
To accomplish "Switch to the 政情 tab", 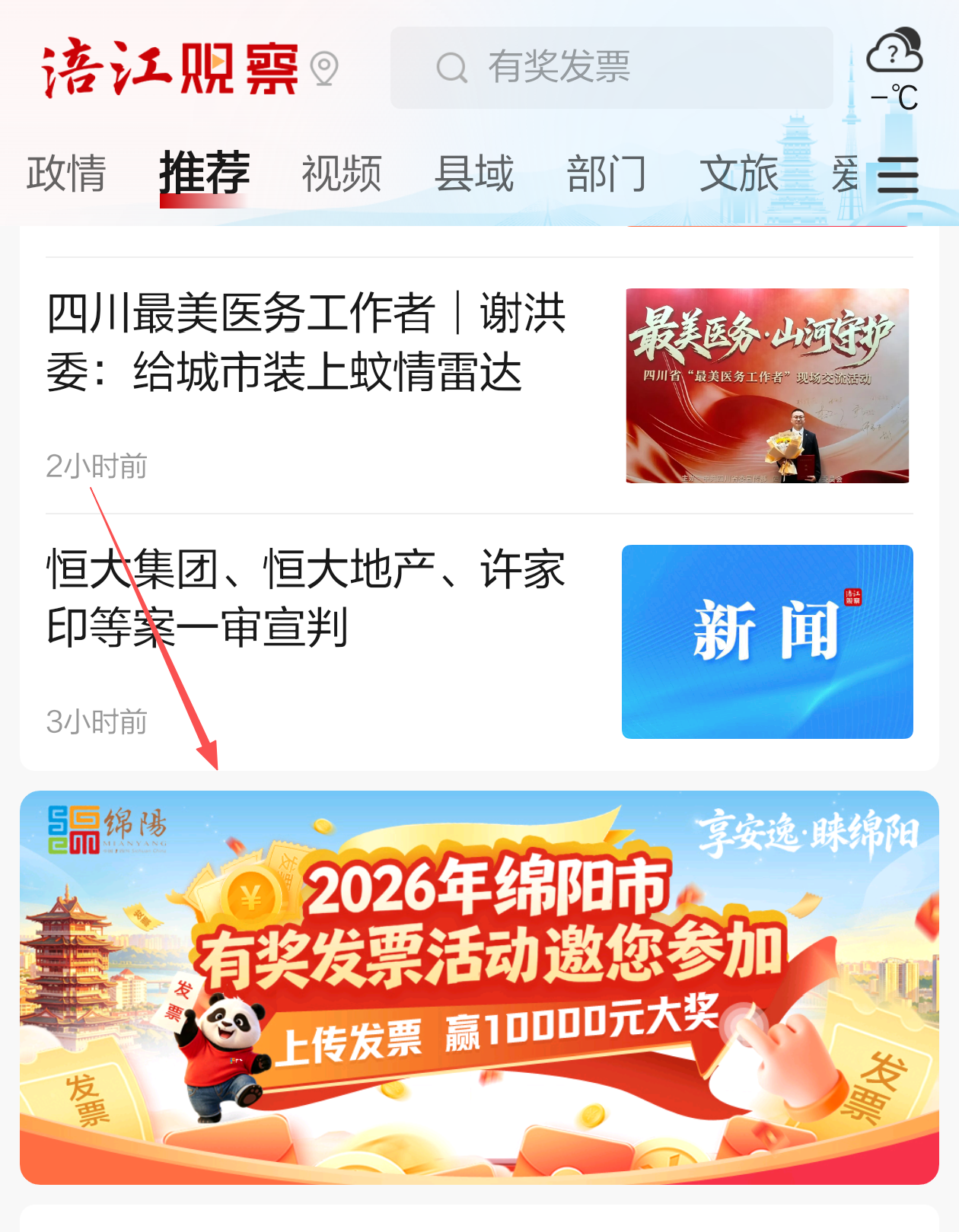I will 66,173.
